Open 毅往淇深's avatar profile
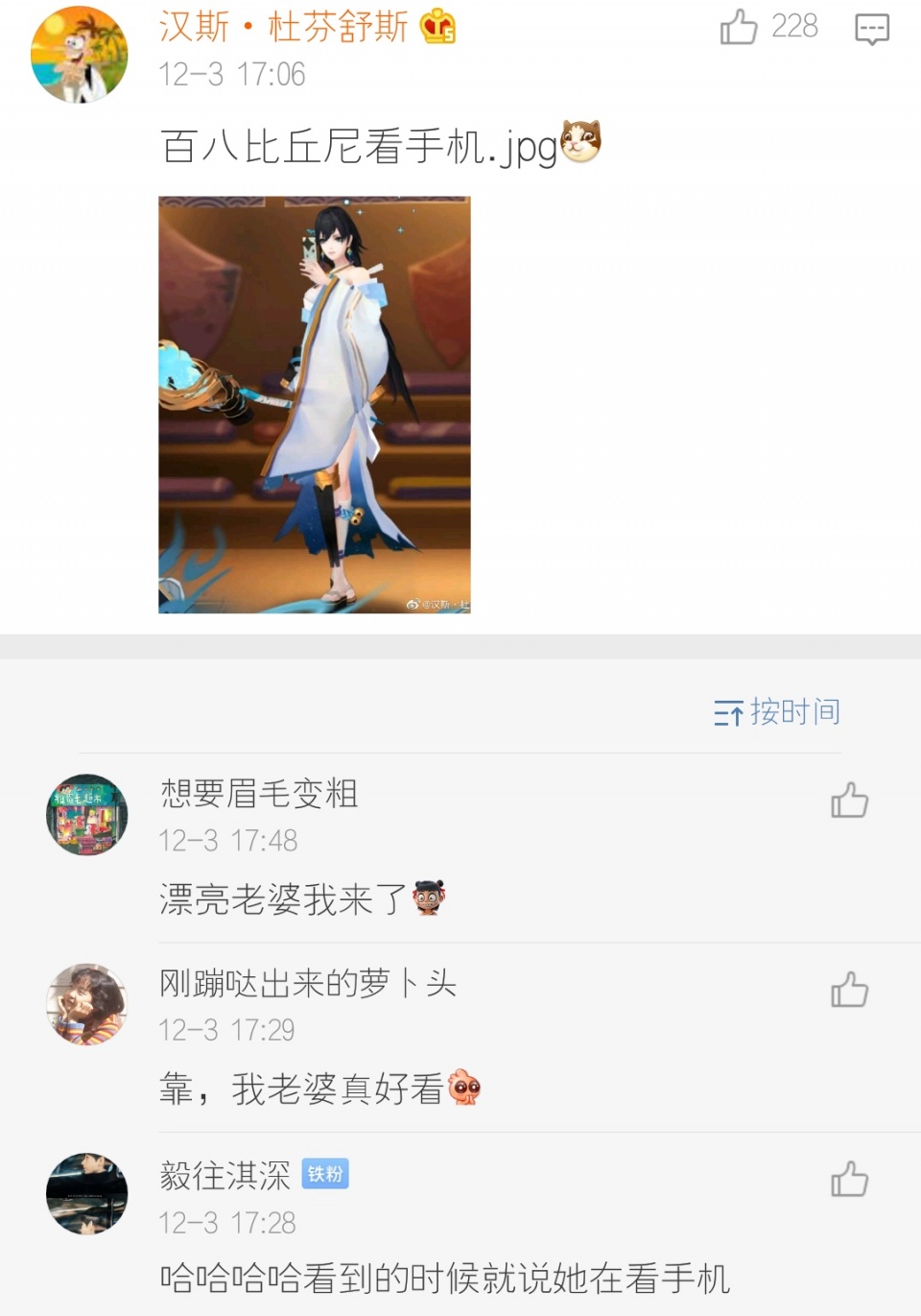921x1316 pixels. [x=87, y=1193]
